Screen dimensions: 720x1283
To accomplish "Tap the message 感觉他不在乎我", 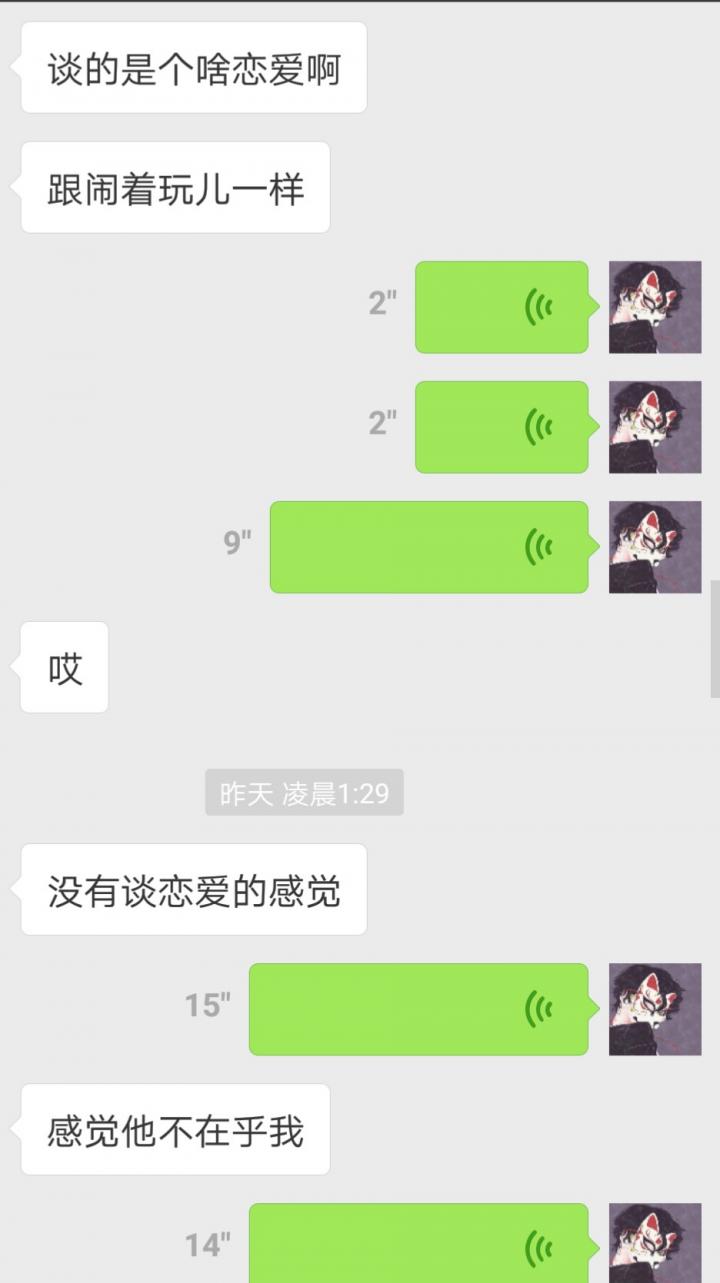I will [176, 1129].
